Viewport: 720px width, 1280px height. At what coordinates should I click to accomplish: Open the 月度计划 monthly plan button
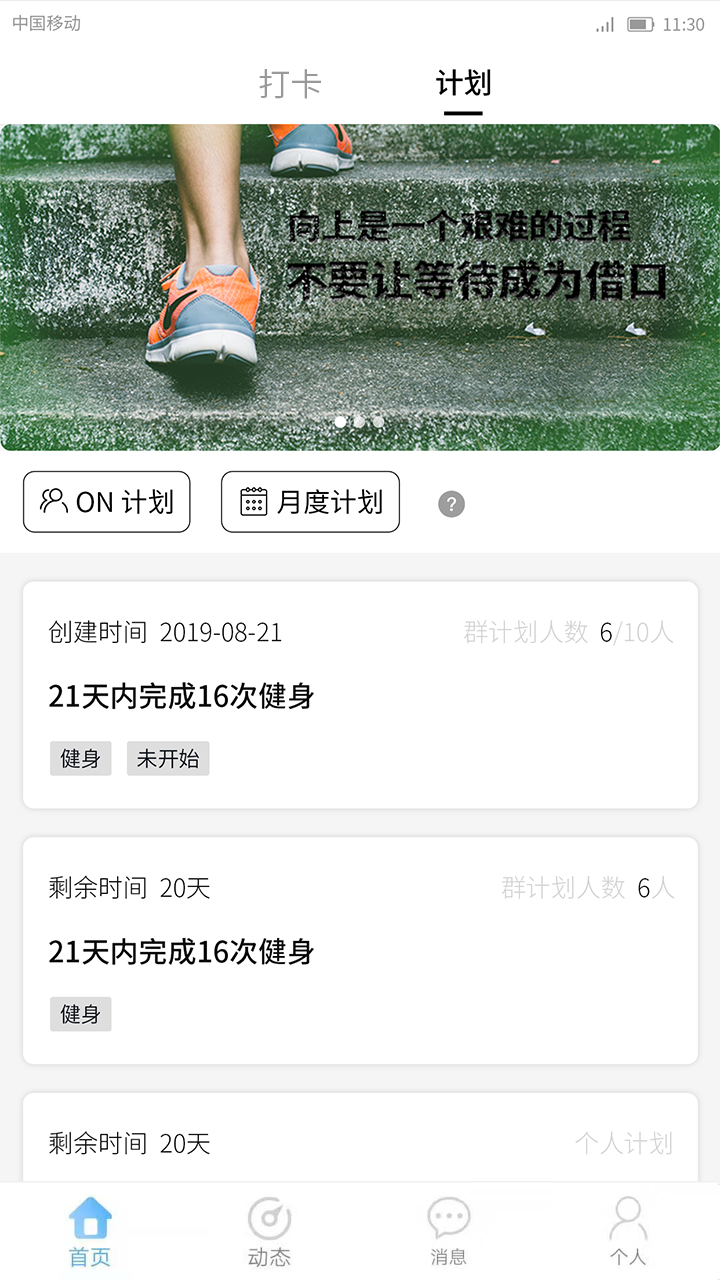pos(310,502)
